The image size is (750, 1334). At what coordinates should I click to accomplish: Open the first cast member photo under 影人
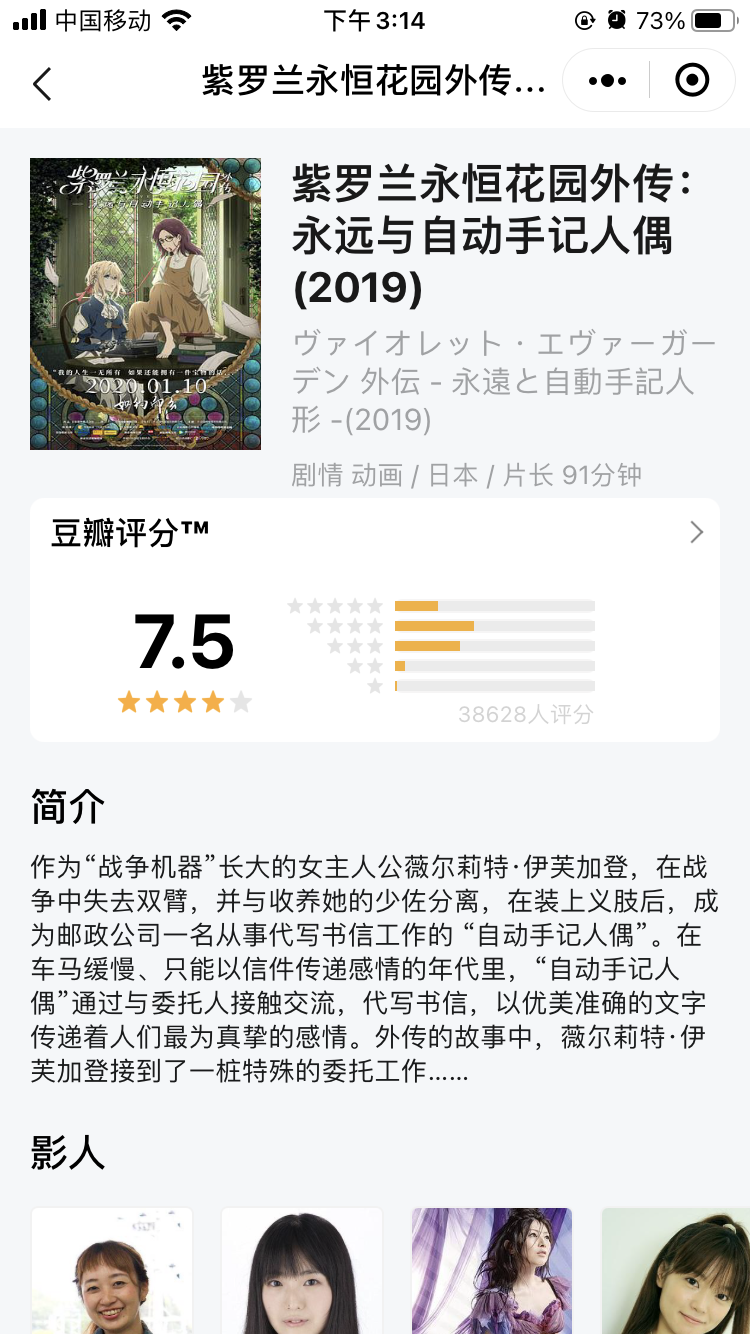(x=112, y=1270)
